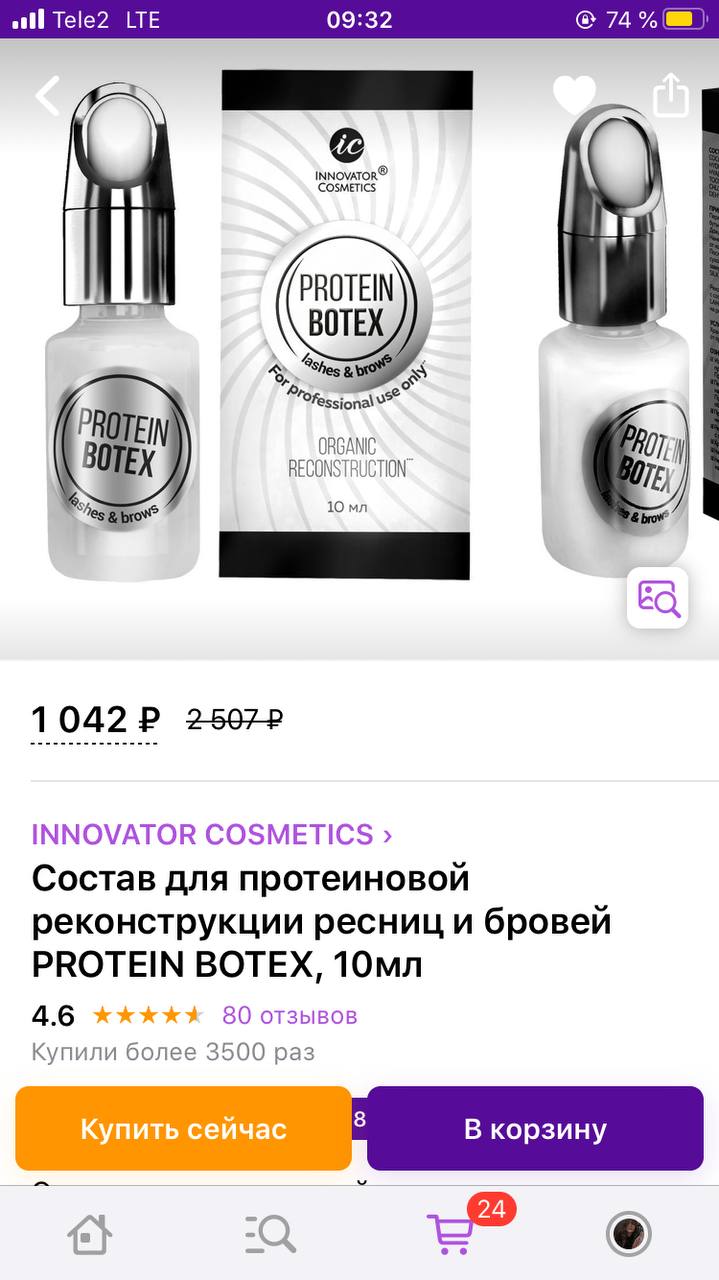Tap Купить сейчас button

tap(184, 1129)
